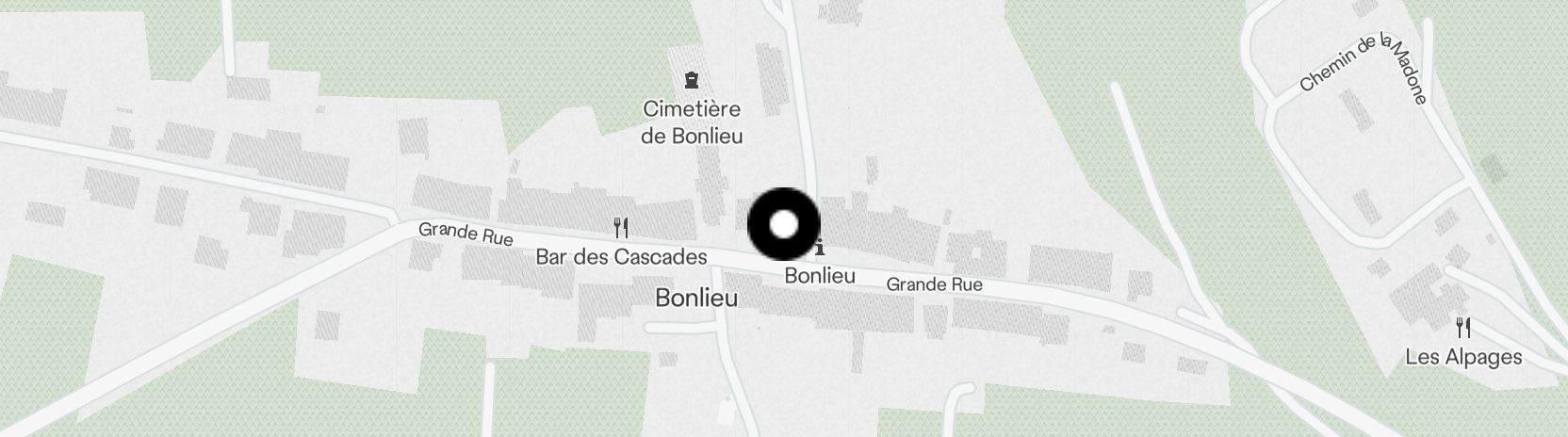Open the Les Alpages restaurant pin

(1463, 328)
